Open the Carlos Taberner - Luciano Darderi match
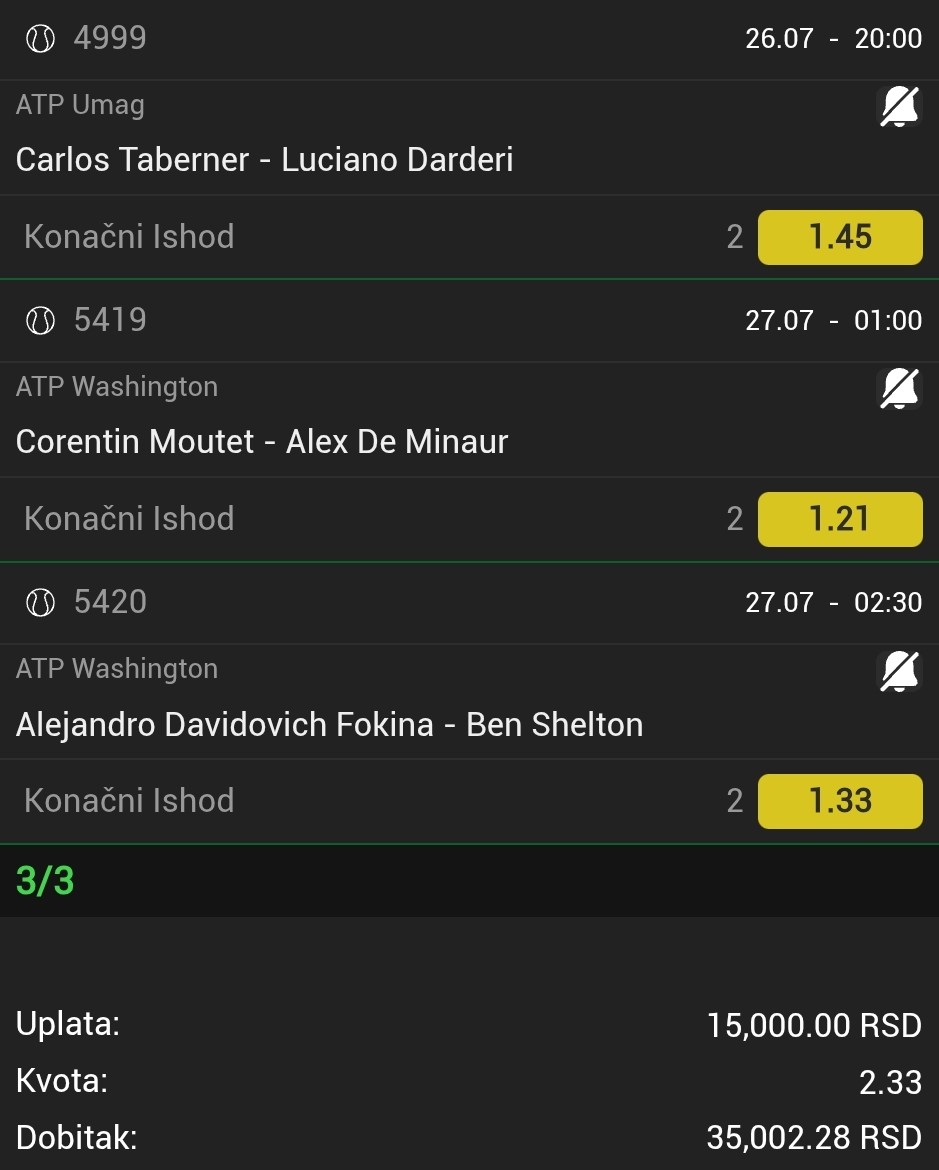The image size is (939, 1170). [265, 160]
